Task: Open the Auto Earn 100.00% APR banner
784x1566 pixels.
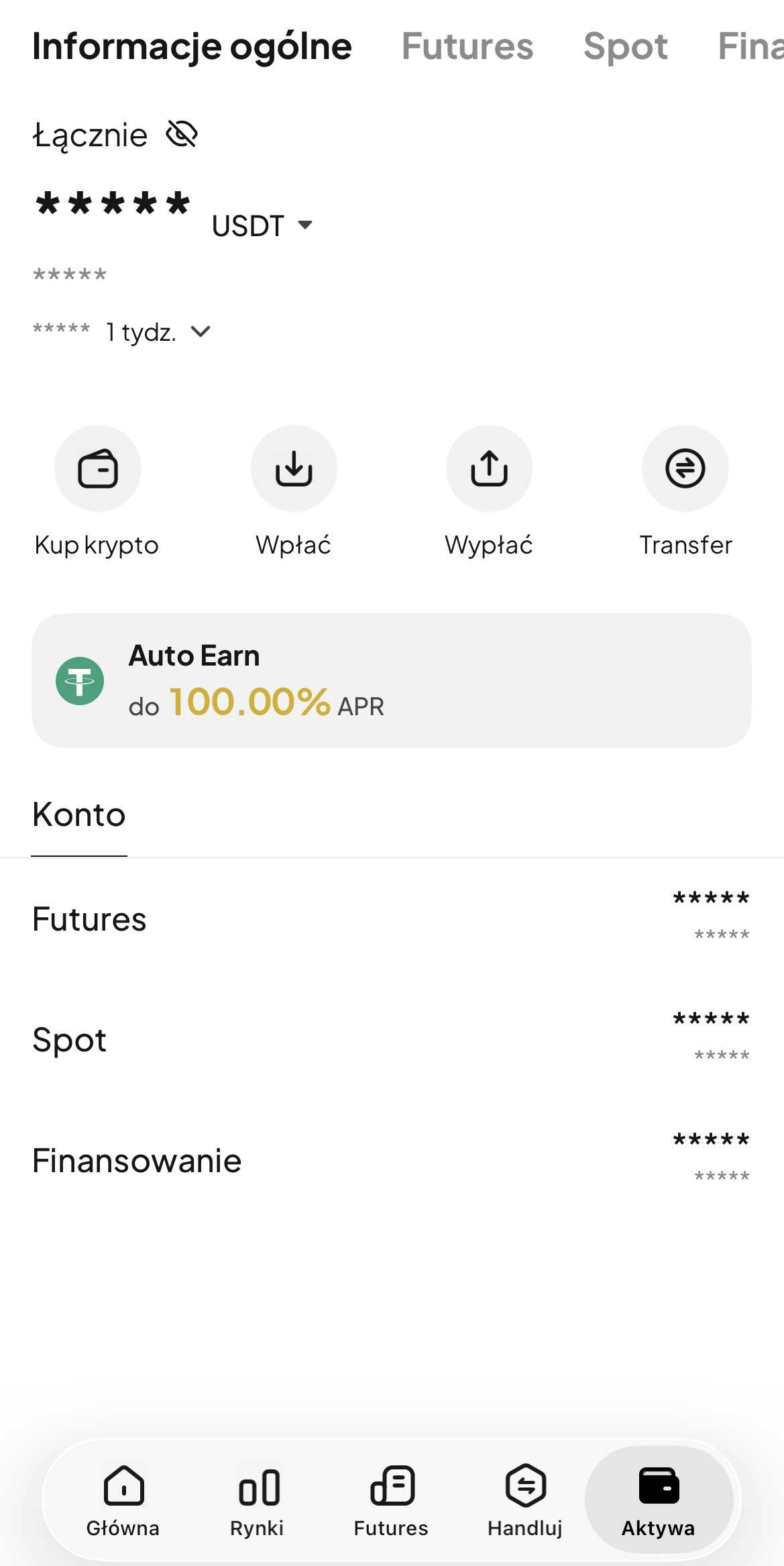Action: (x=392, y=680)
